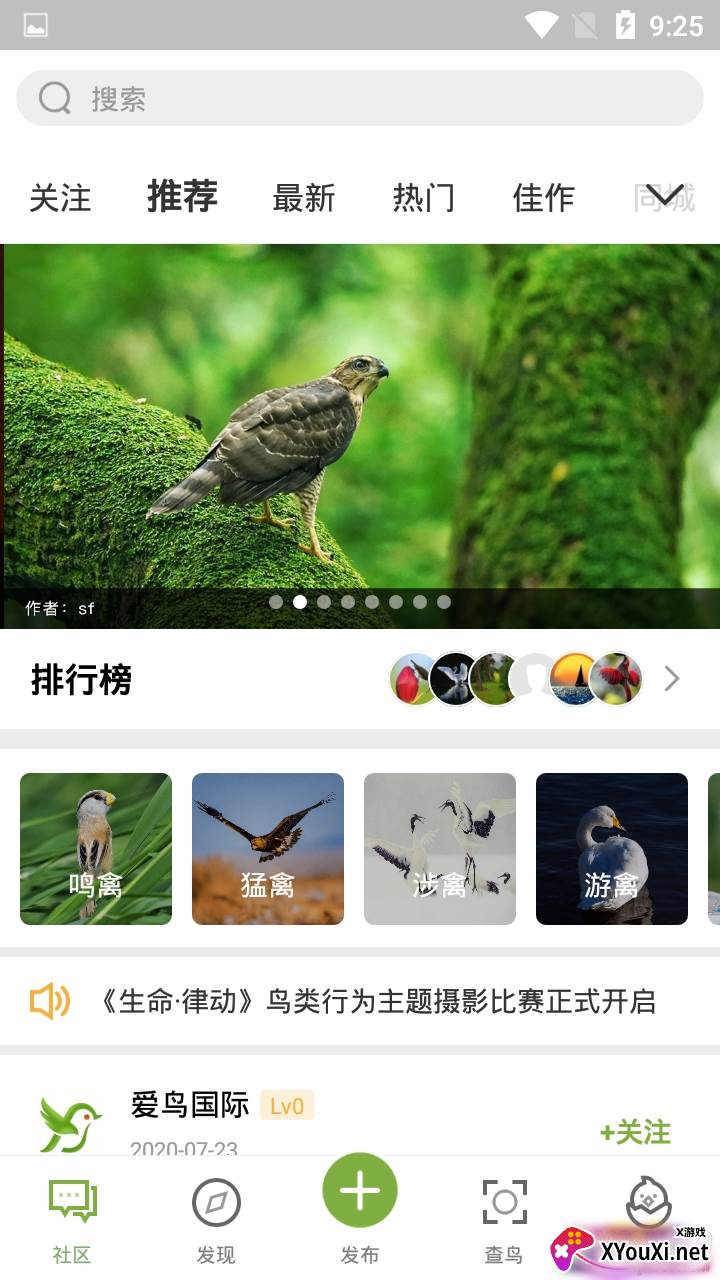This screenshot has height=1280, width=720.
Task: Browse the 鸣禽 bird category
Action: 96,848
